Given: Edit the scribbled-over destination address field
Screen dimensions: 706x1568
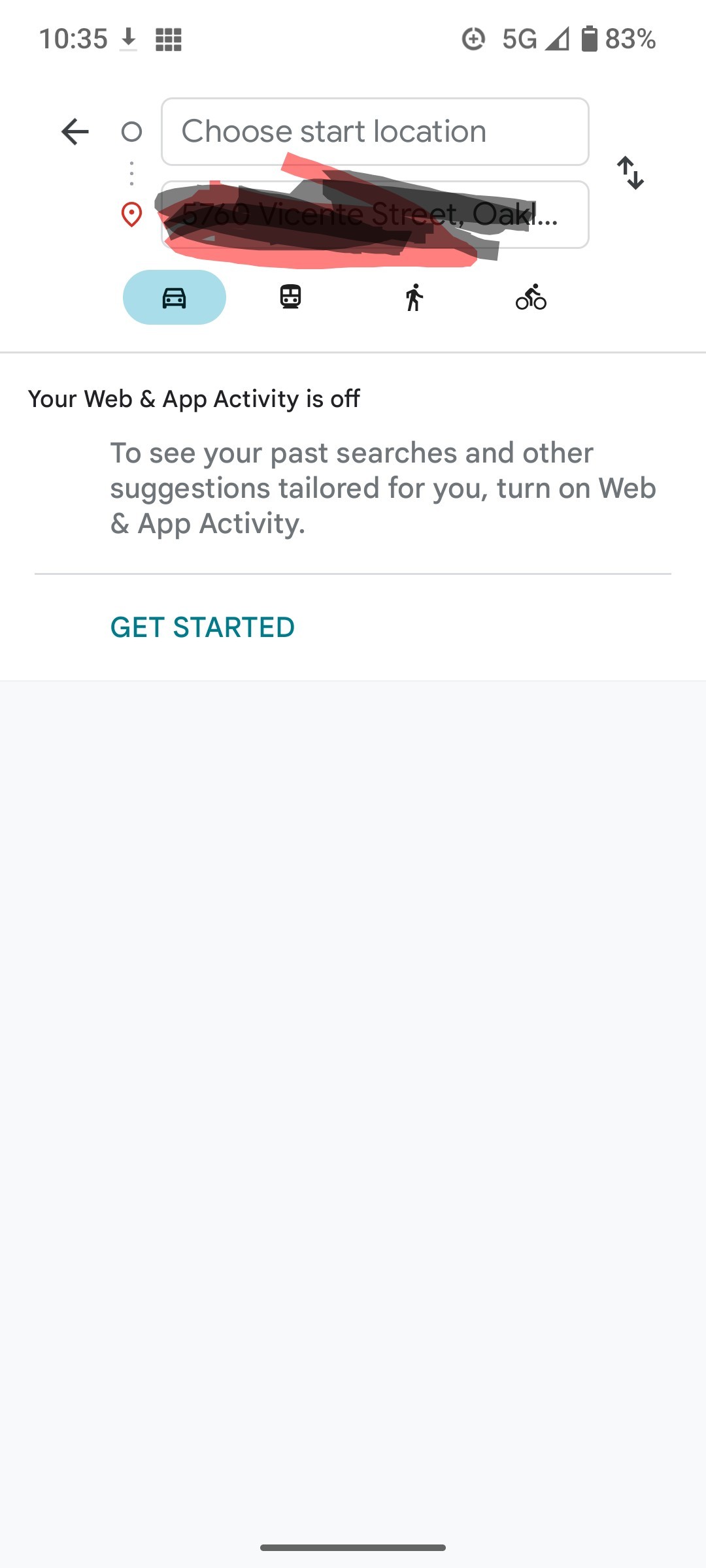Looking at the screenshot, I should click(x=375, y=214).
